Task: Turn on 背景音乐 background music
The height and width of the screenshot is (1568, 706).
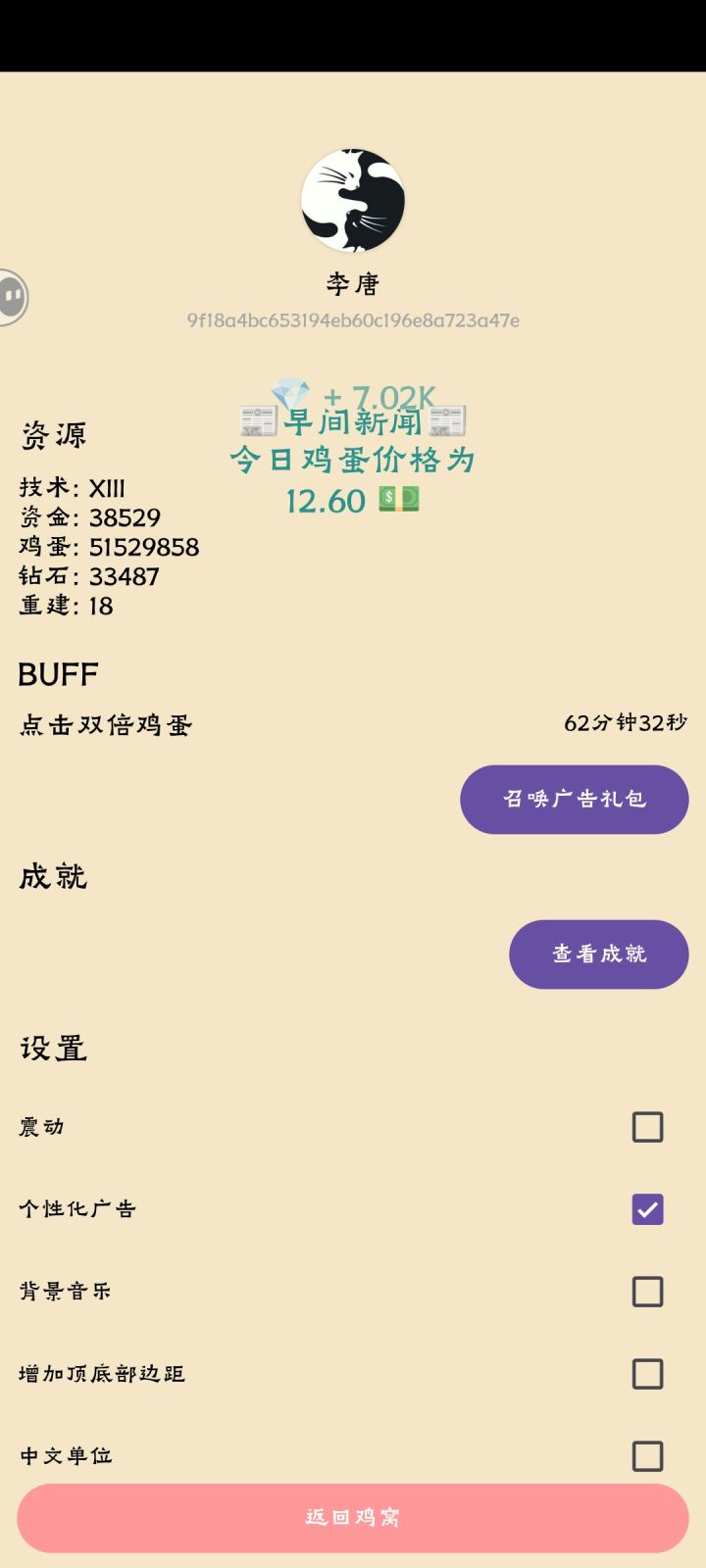Action: point(647,1292)
